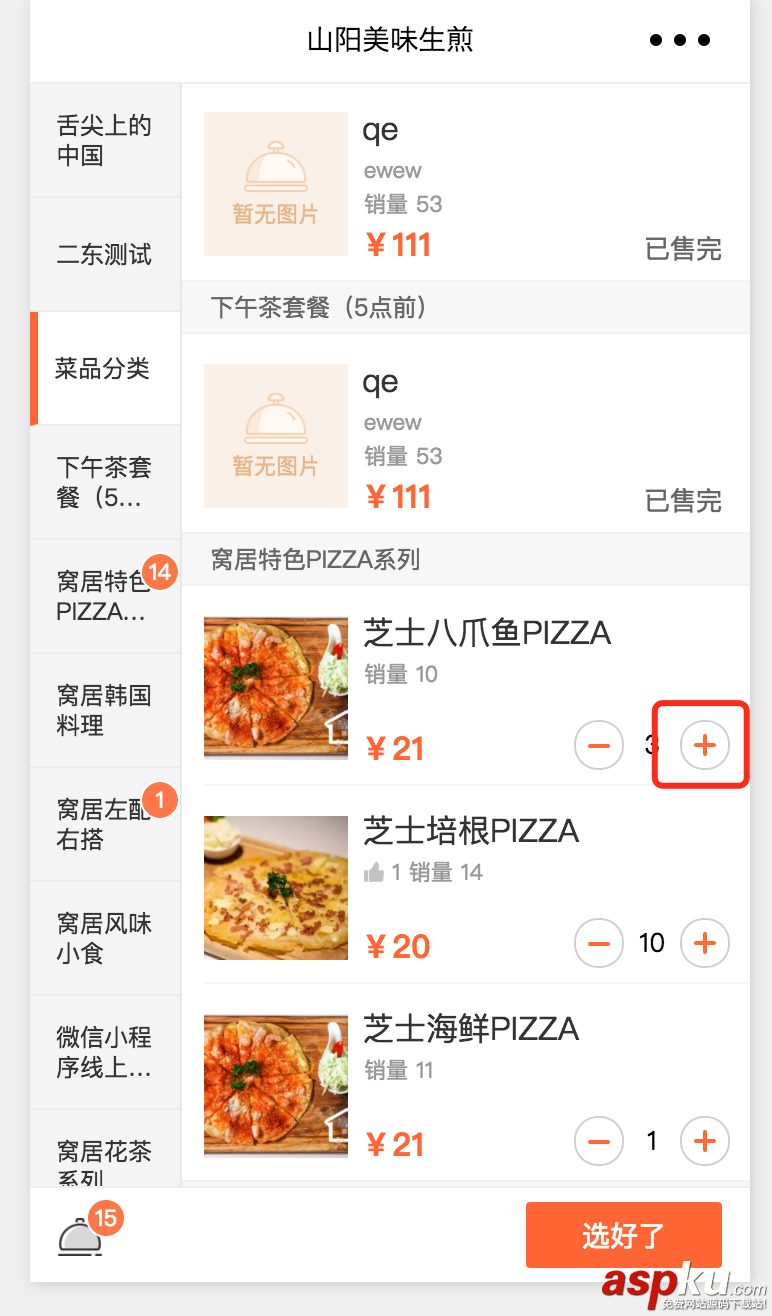
Task: Click the sold-out 已售完 label
Action: pyautogui.click(x=683, y=250)
